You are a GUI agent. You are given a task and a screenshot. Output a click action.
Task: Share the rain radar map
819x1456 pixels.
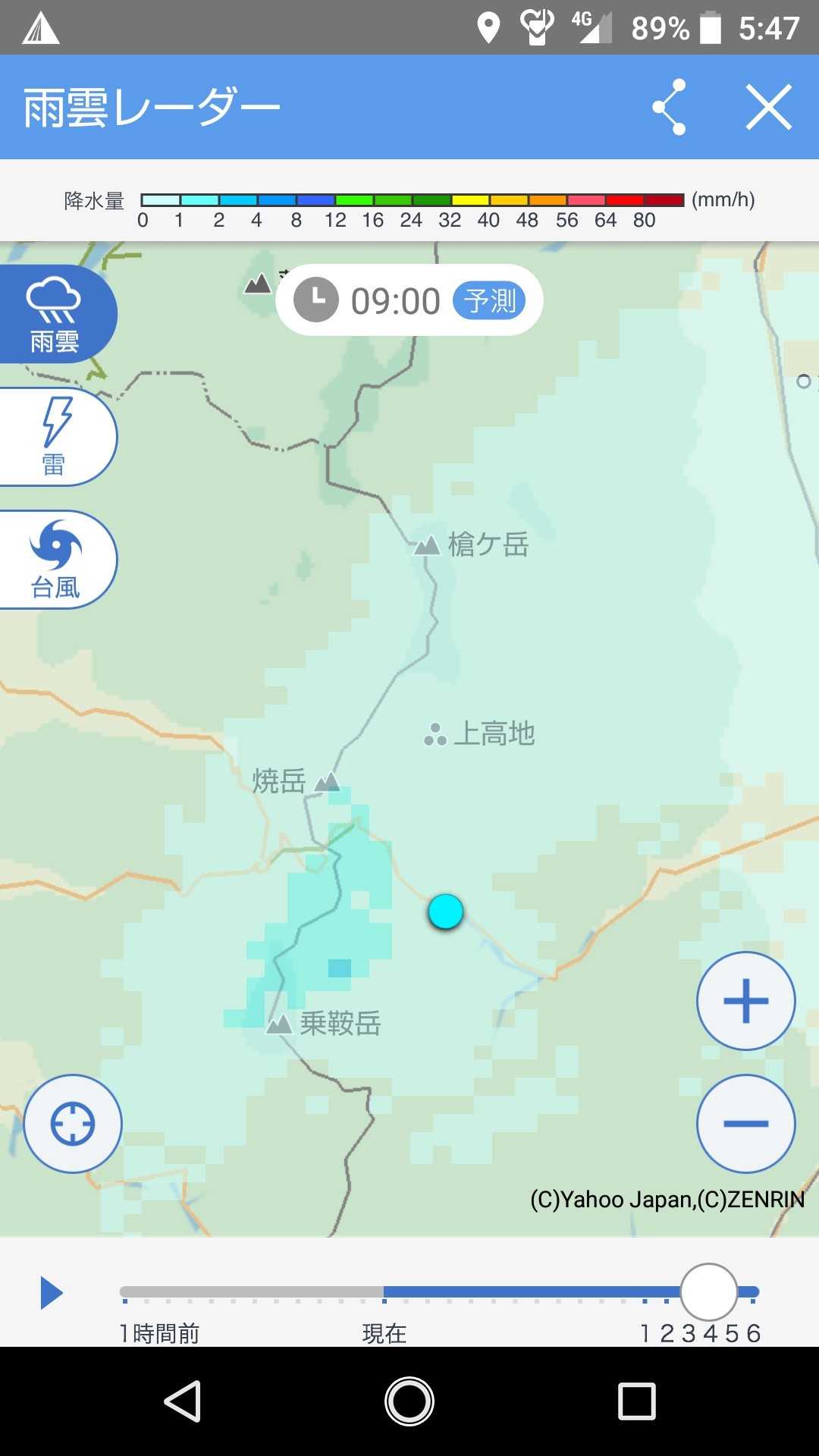click(x=669, y=107)
